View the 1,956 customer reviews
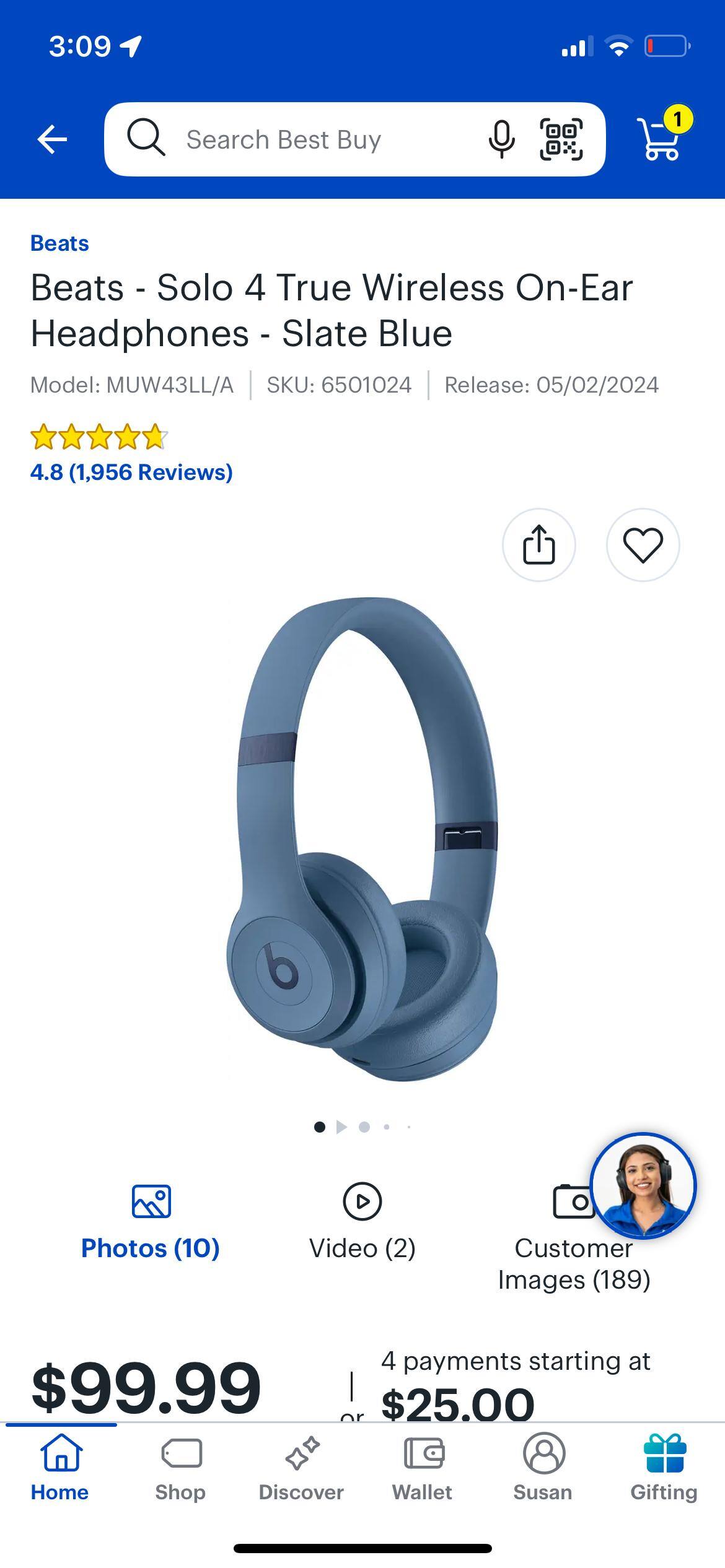The height and width of the screenshot is (1568, 725). [x=131, y=472]
